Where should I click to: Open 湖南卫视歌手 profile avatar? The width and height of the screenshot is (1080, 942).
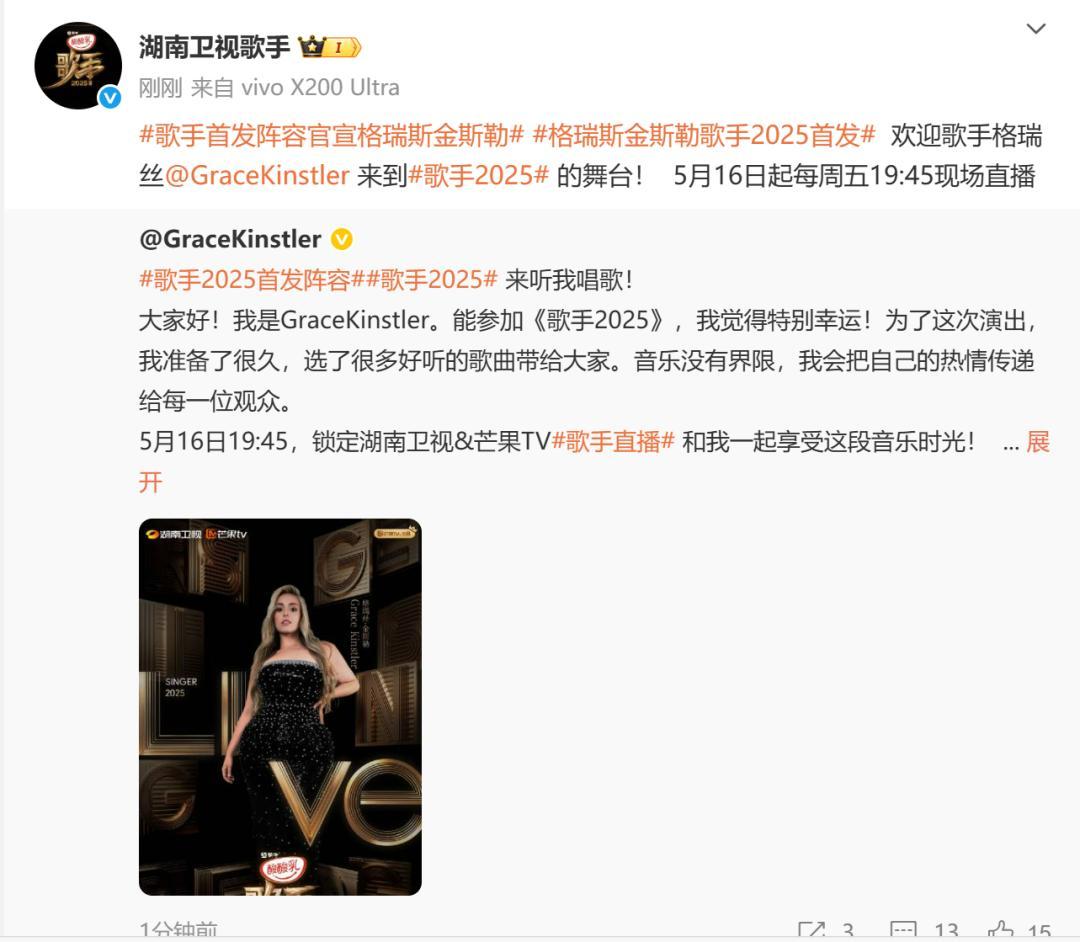(x=78, y=65)
